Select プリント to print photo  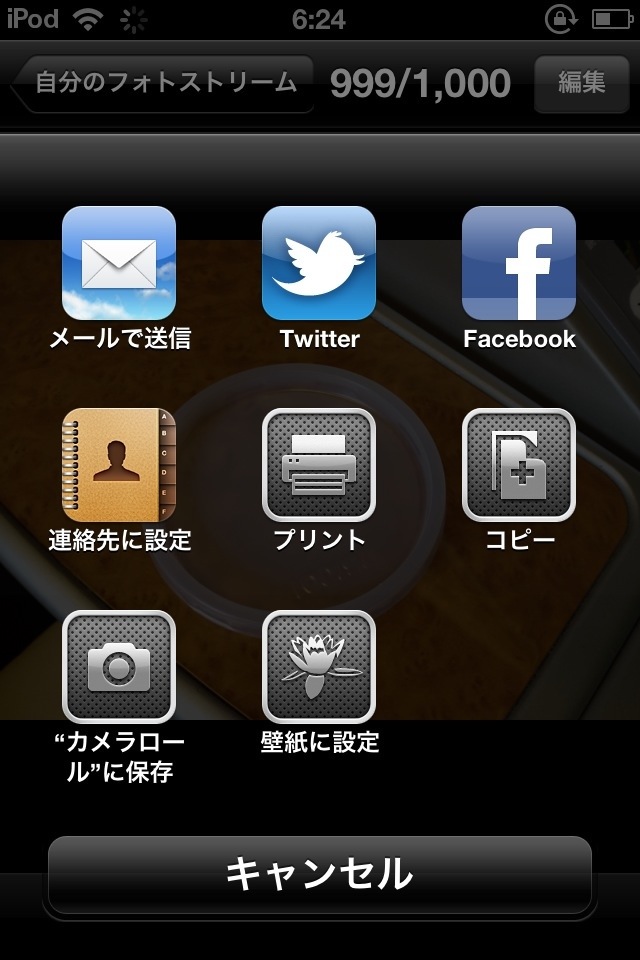click(319, 465)
